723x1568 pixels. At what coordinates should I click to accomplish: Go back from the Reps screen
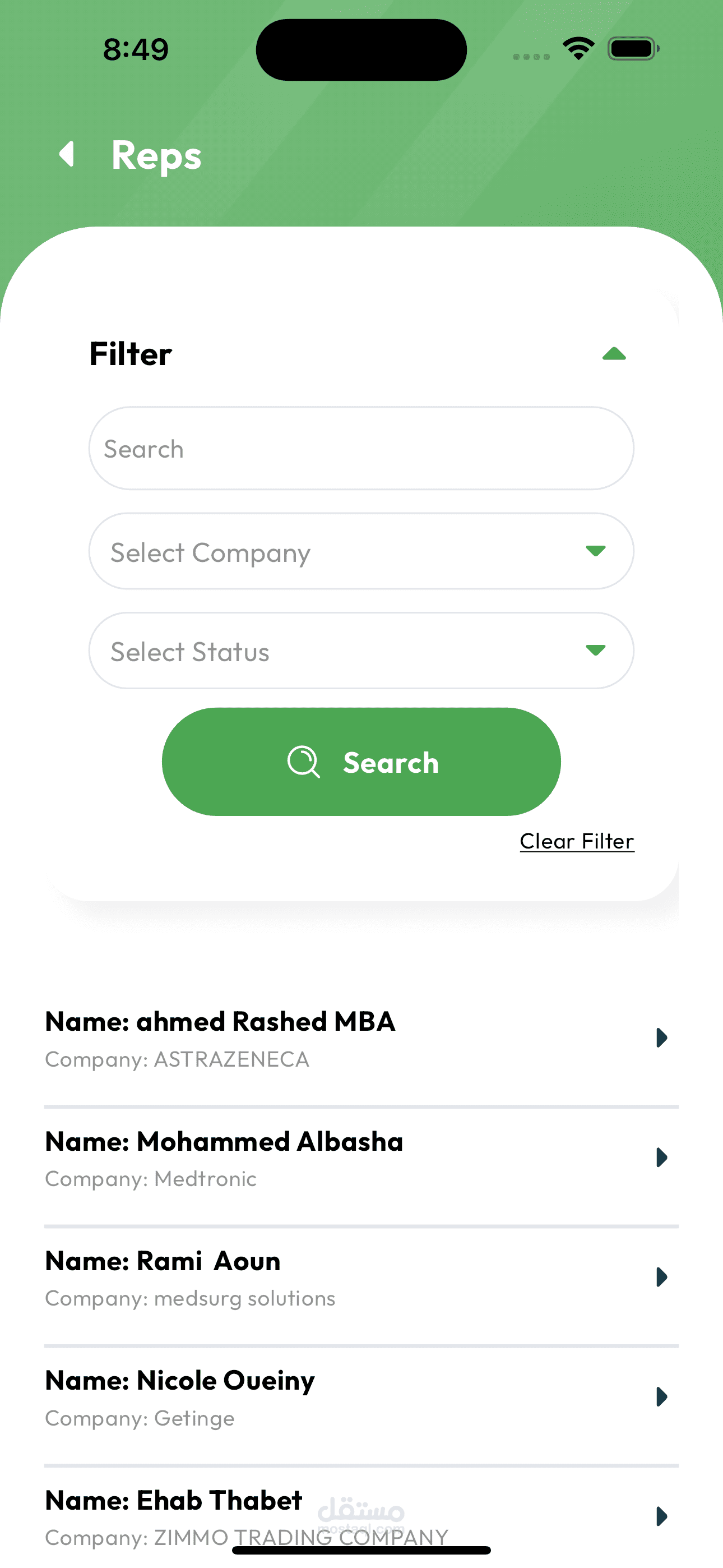[67, 154]
